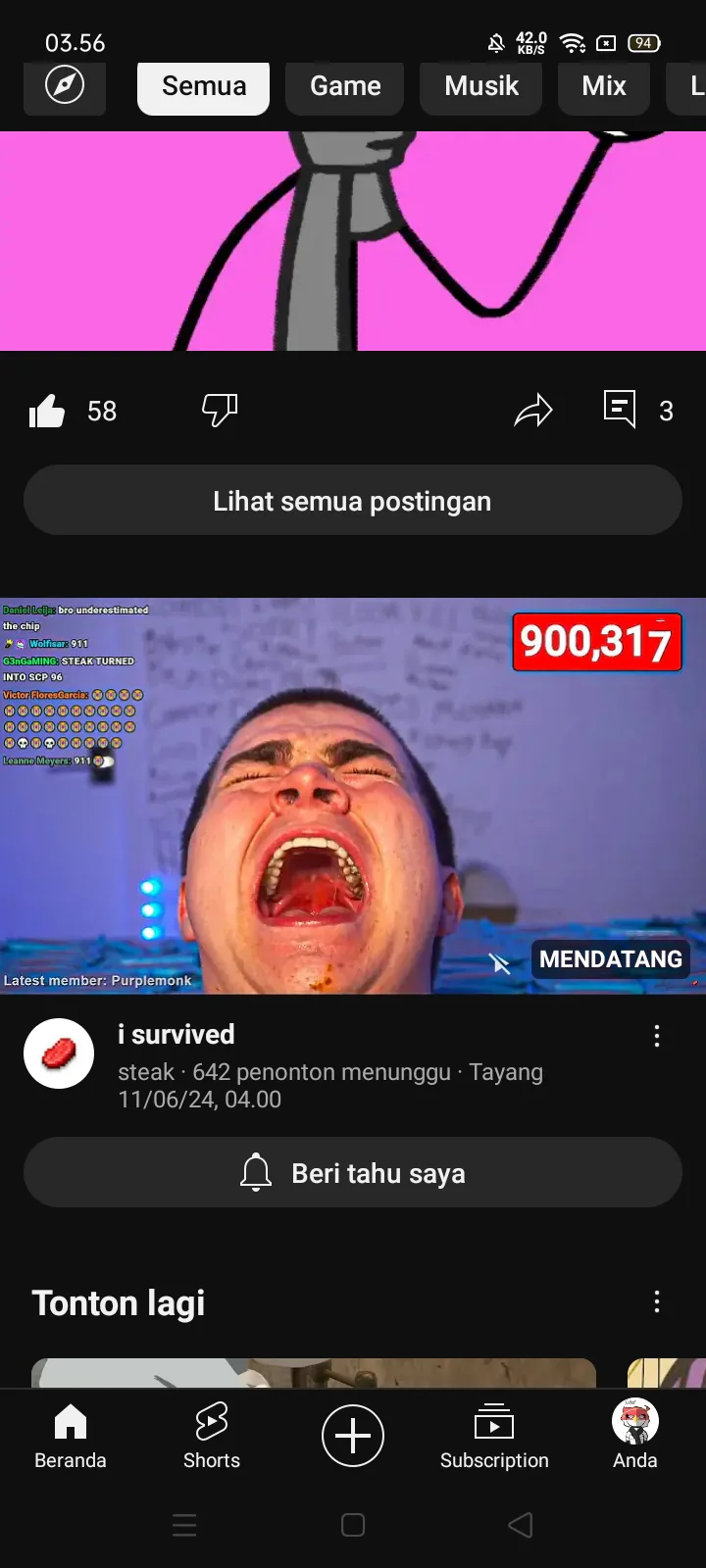Image resolution: width=706 pixels, height=1568 pixels.
Task: Open the Subscription tab
Action: [494, 1436]
